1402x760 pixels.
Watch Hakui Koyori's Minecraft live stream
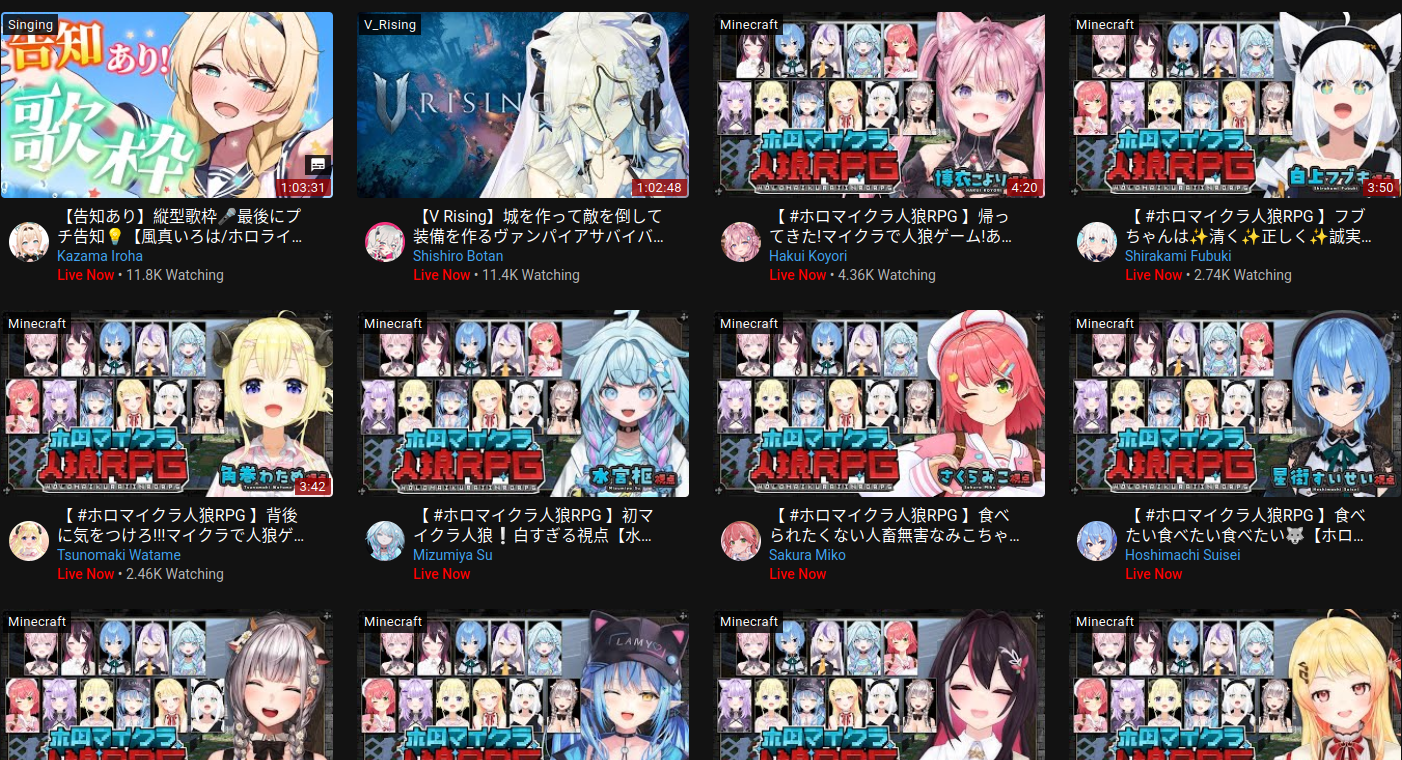[879, 105]
